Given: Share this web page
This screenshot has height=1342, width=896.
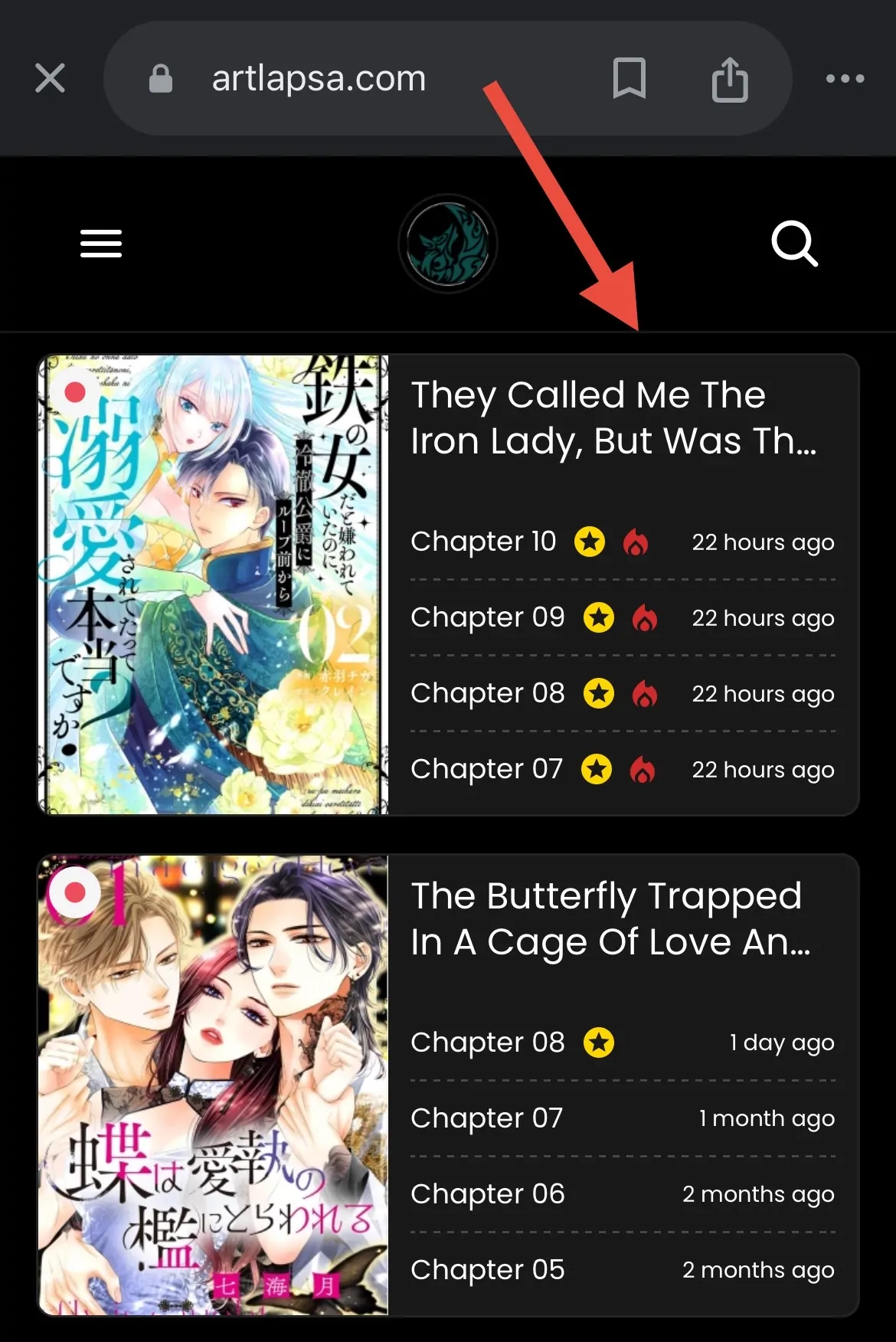Looking at the screenshot, I should pos(729,79).
